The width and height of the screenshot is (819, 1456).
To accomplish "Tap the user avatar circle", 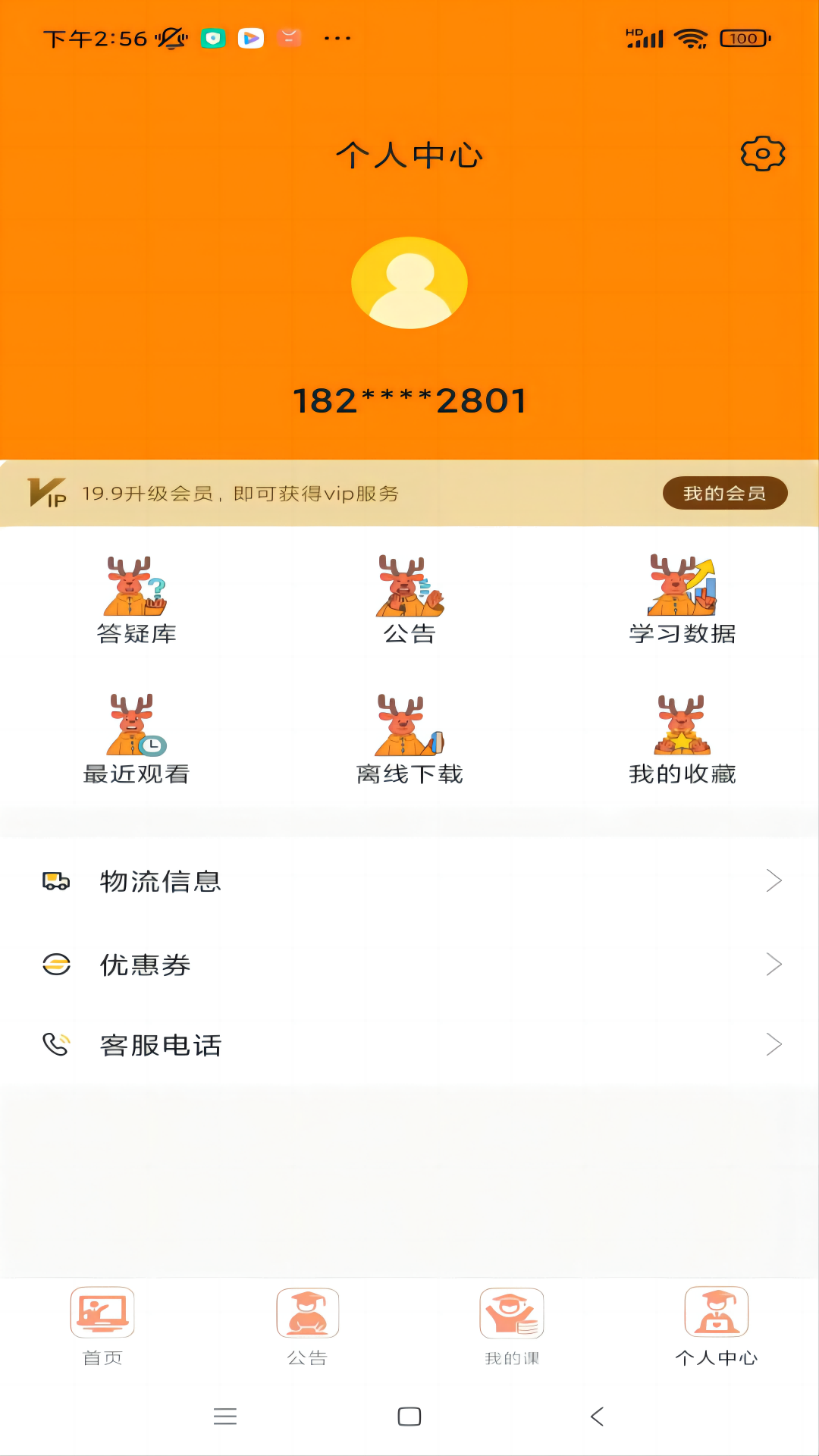I will pos(409,282).
